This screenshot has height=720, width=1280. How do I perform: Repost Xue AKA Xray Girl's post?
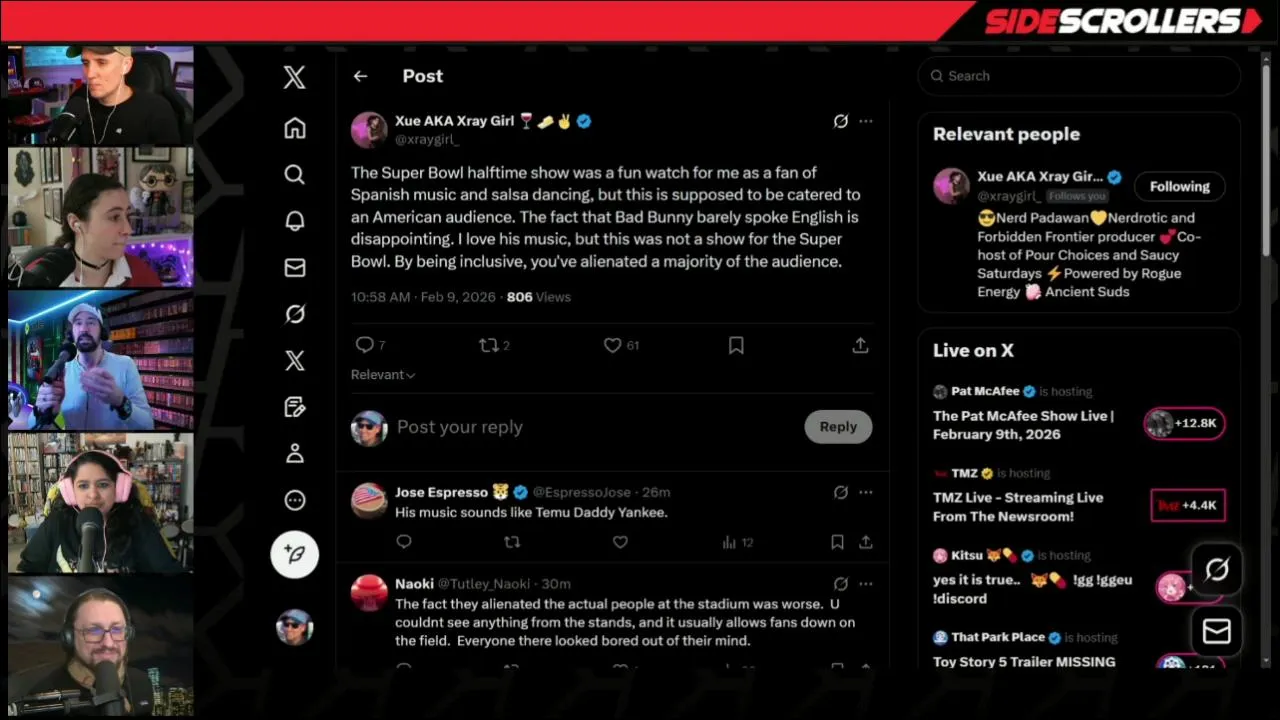[489, 345]
